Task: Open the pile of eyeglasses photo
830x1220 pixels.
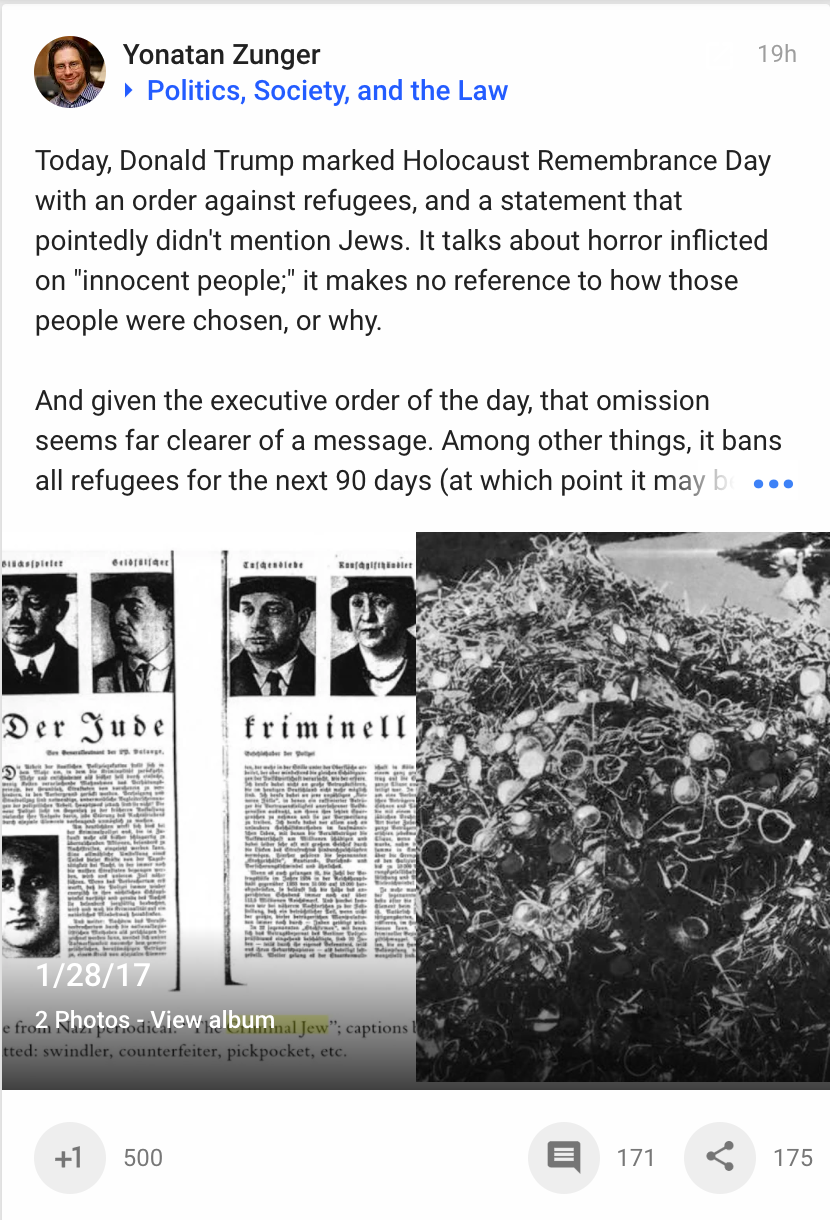Action: (x=622, y=806)
